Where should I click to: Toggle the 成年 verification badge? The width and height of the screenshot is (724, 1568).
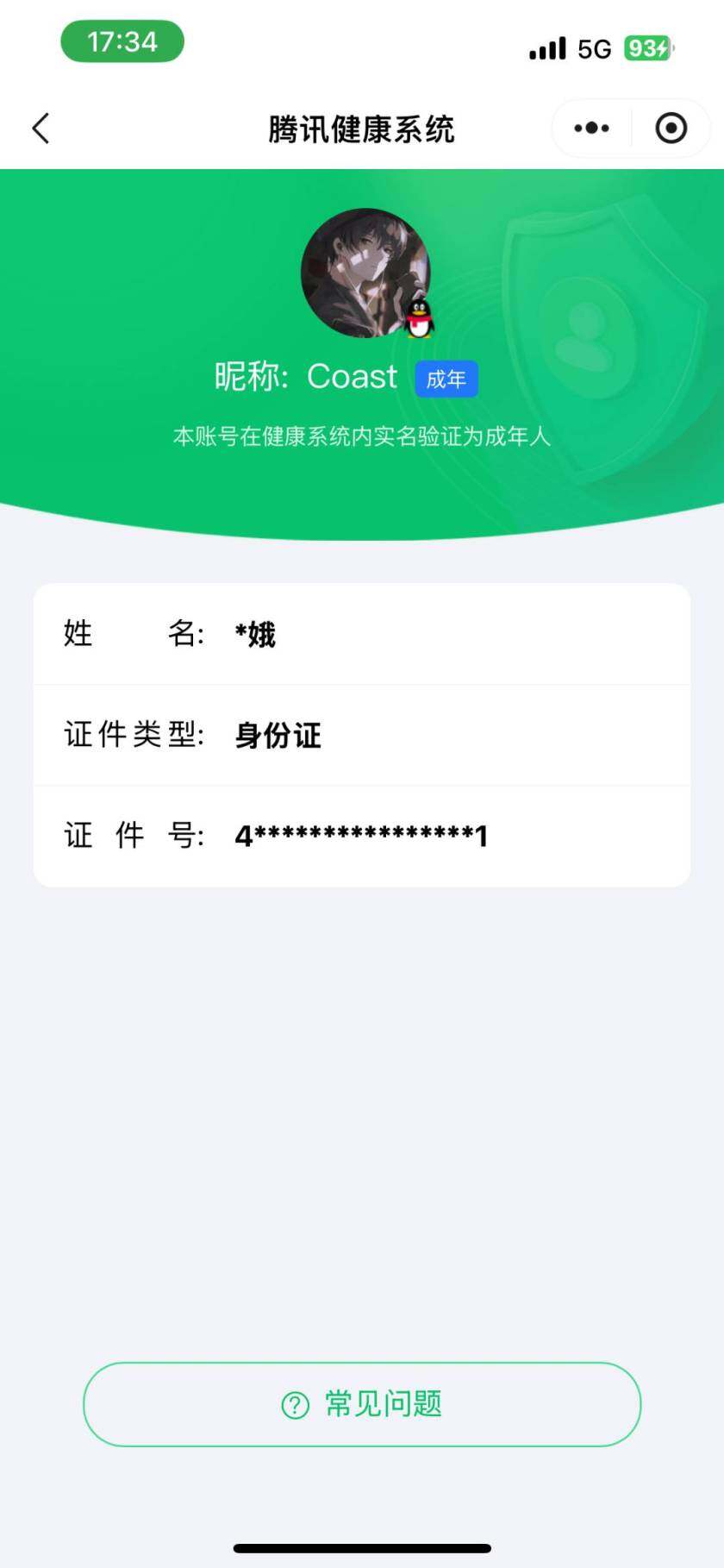pos(445,378)
